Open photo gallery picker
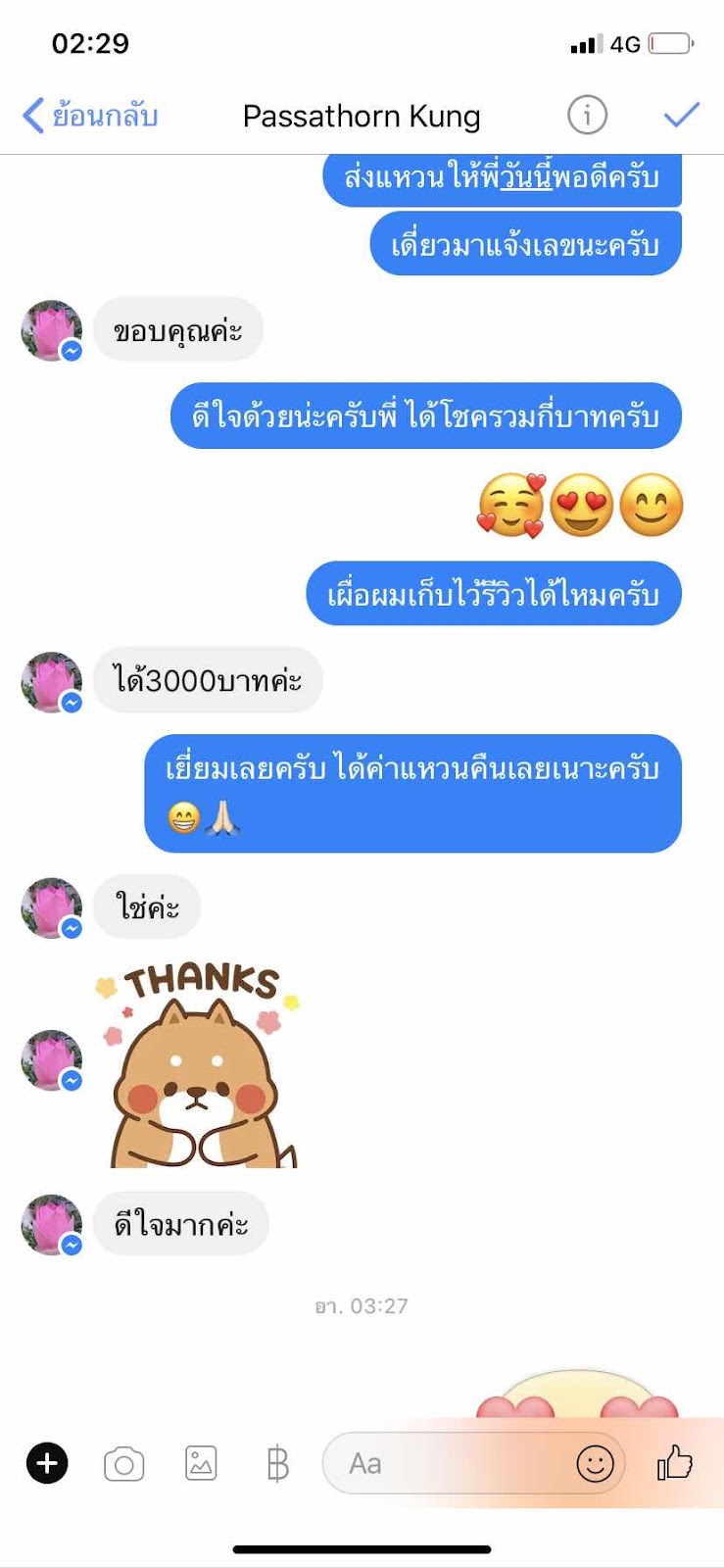Screen dimensions: 724x1568 point(201,1464)
